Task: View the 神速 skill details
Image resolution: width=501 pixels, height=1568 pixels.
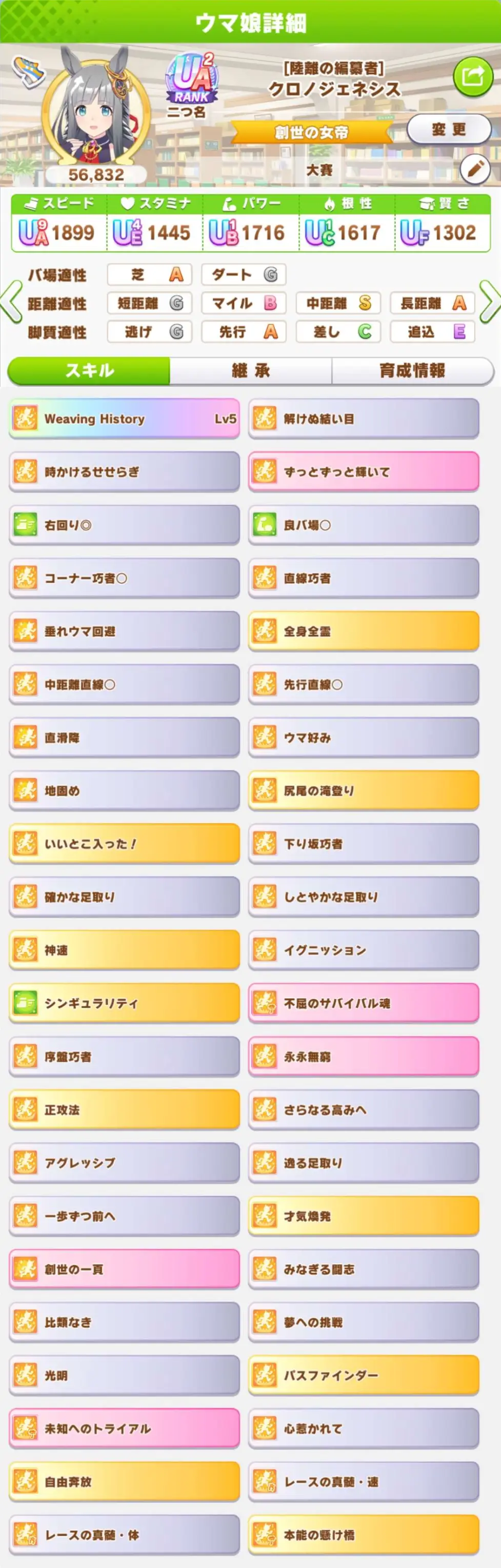Action: click(124, 950)
